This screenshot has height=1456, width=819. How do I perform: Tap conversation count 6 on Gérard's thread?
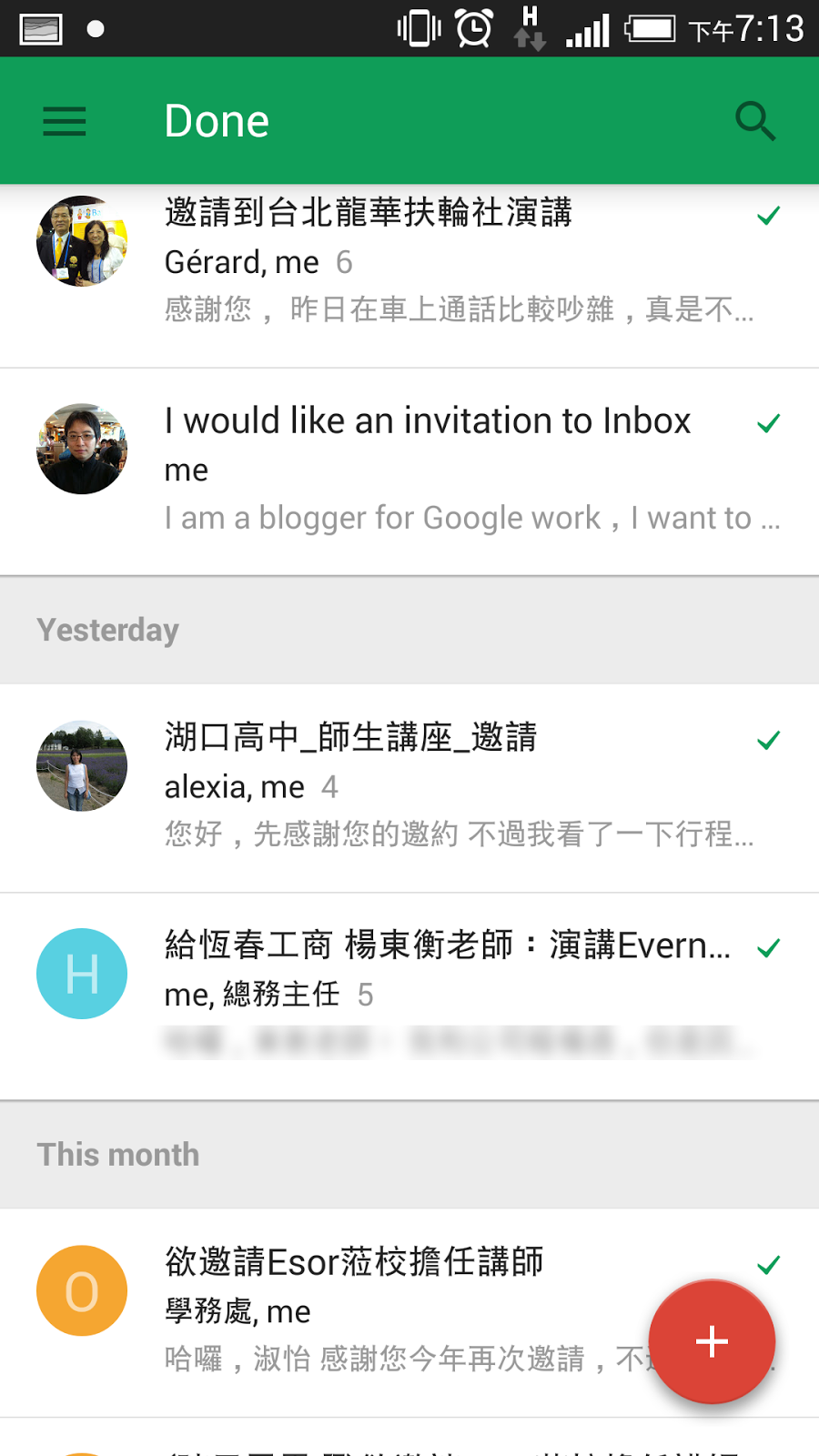pos(345,262)
